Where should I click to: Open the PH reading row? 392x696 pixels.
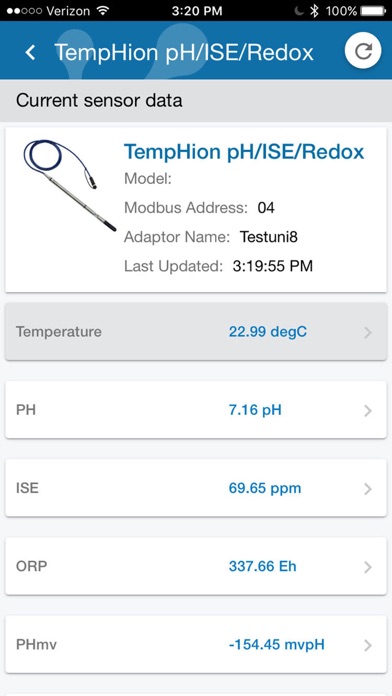point(196,410)
